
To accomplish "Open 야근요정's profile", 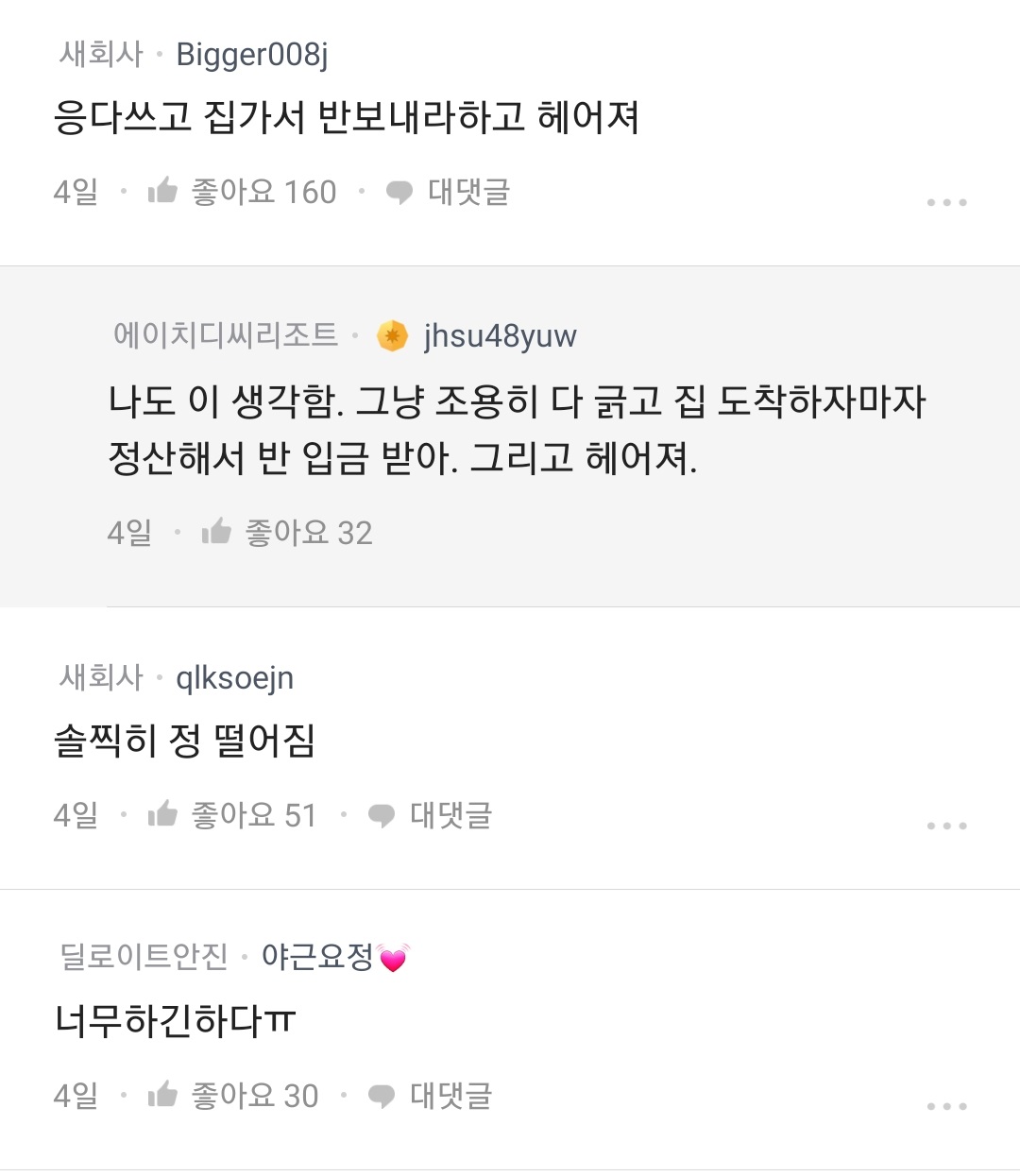I will 318,957.
